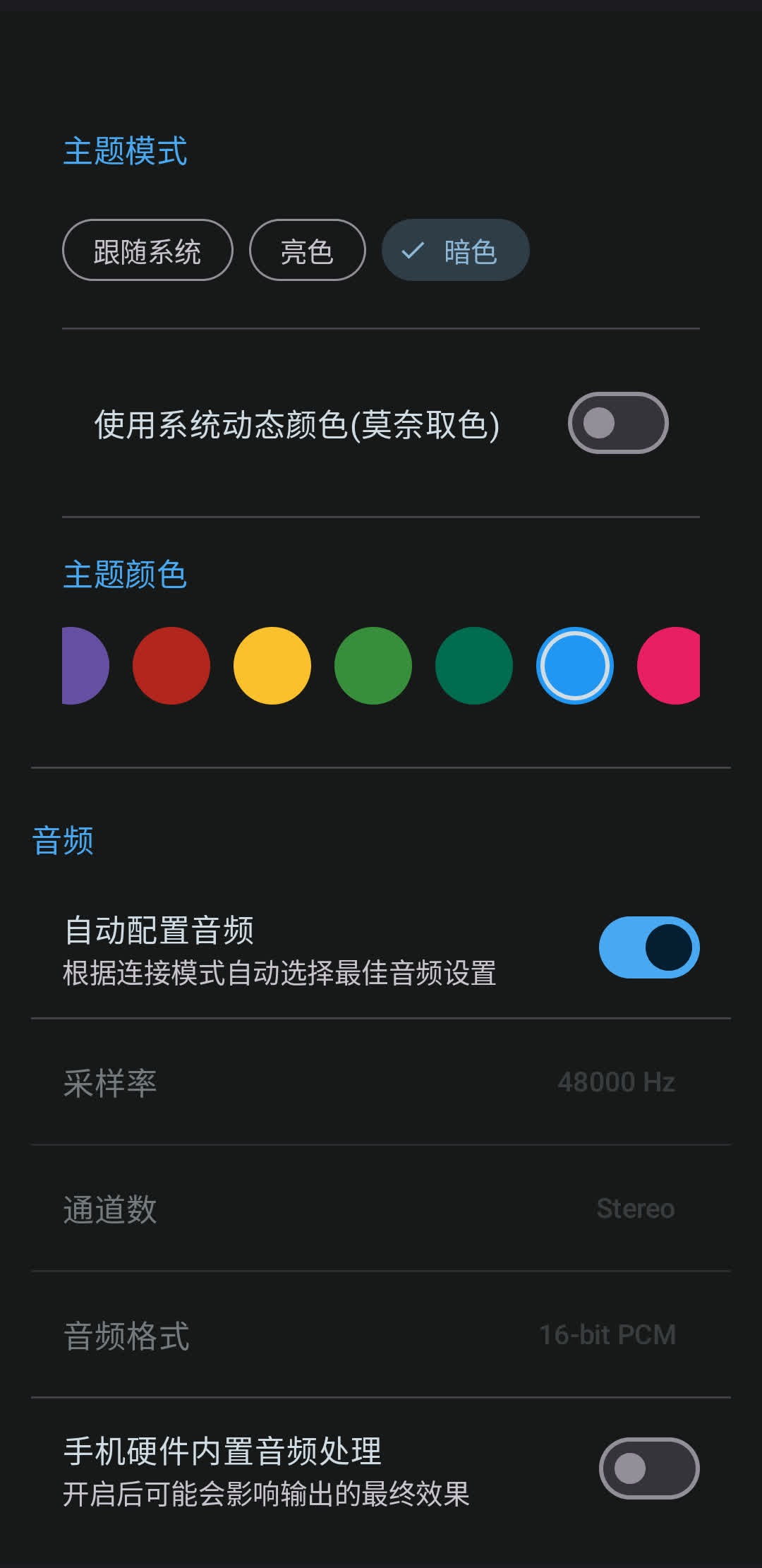Choose the light green theme color
762x1568 pixels.
[373, 664]
